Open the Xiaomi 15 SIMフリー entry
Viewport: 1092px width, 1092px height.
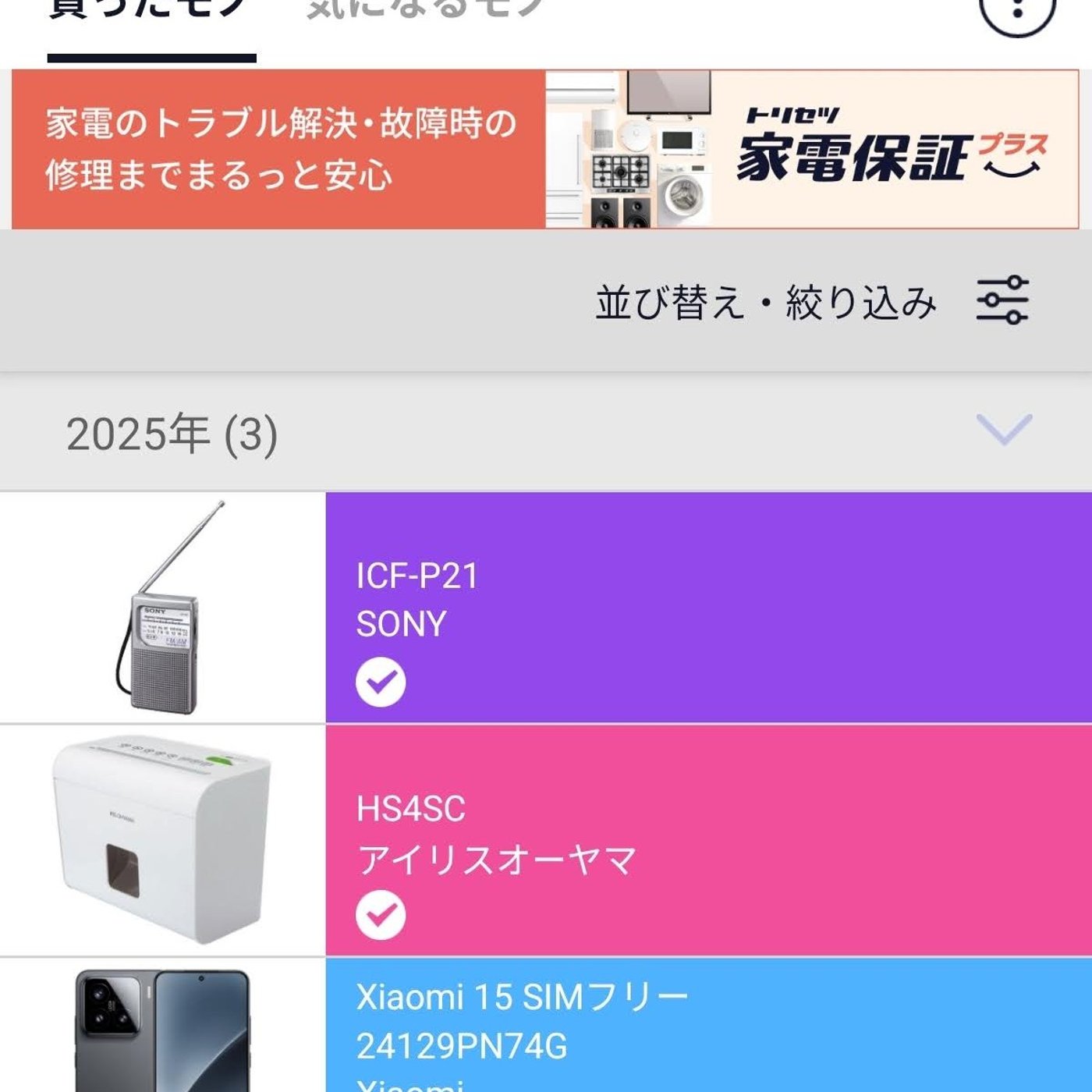coord(546,1025)
